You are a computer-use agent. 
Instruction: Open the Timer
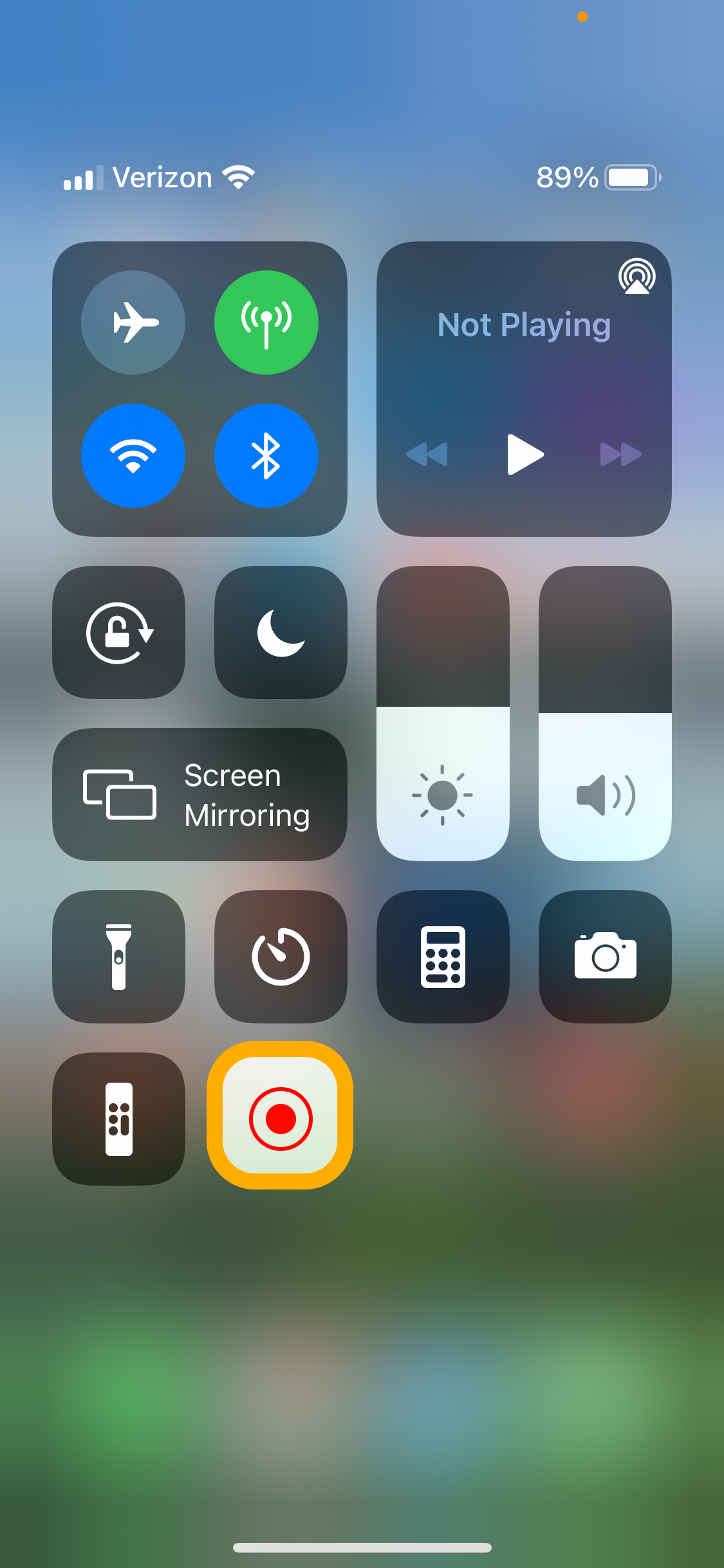click(281, 957)
